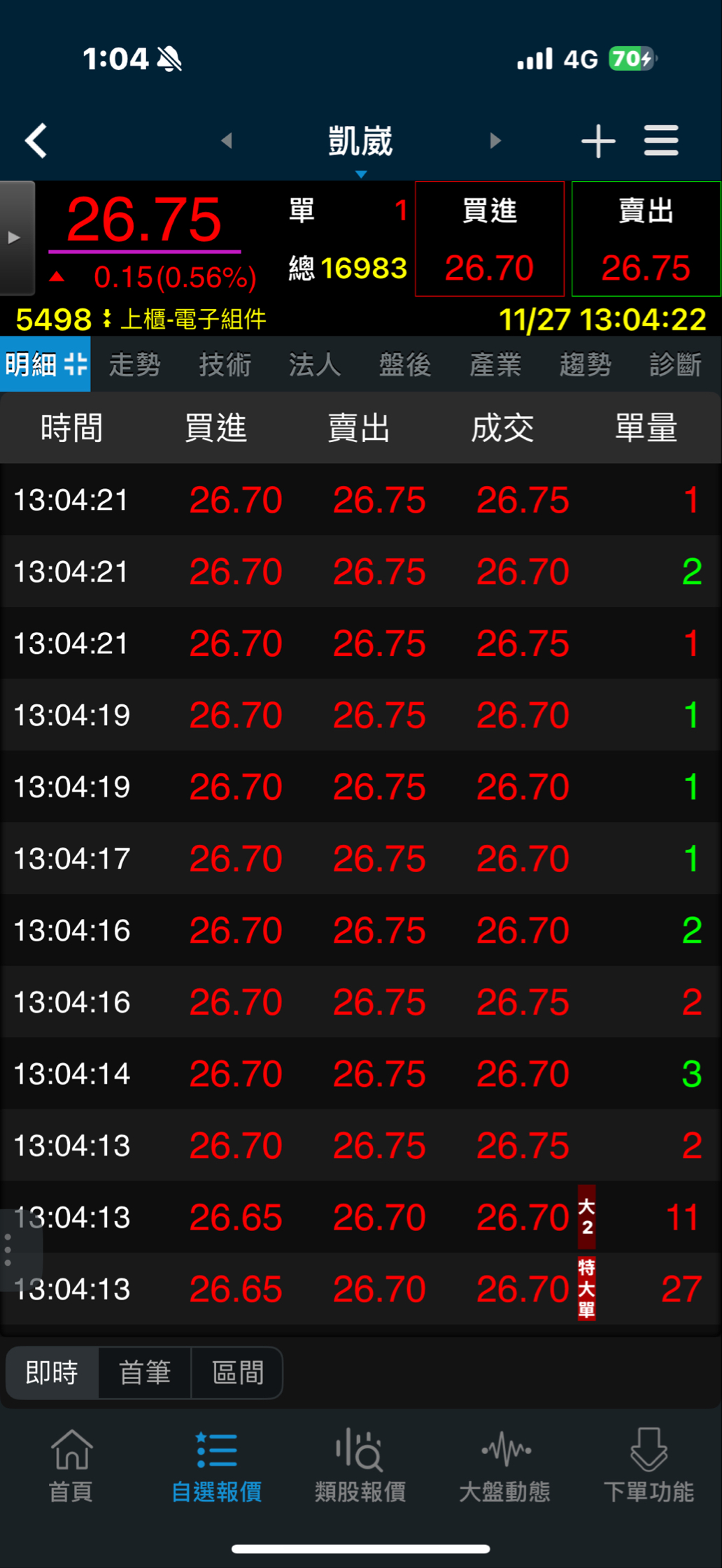Switch to the next stock with right triangle

pyautogui.click(x=495, y=141)
